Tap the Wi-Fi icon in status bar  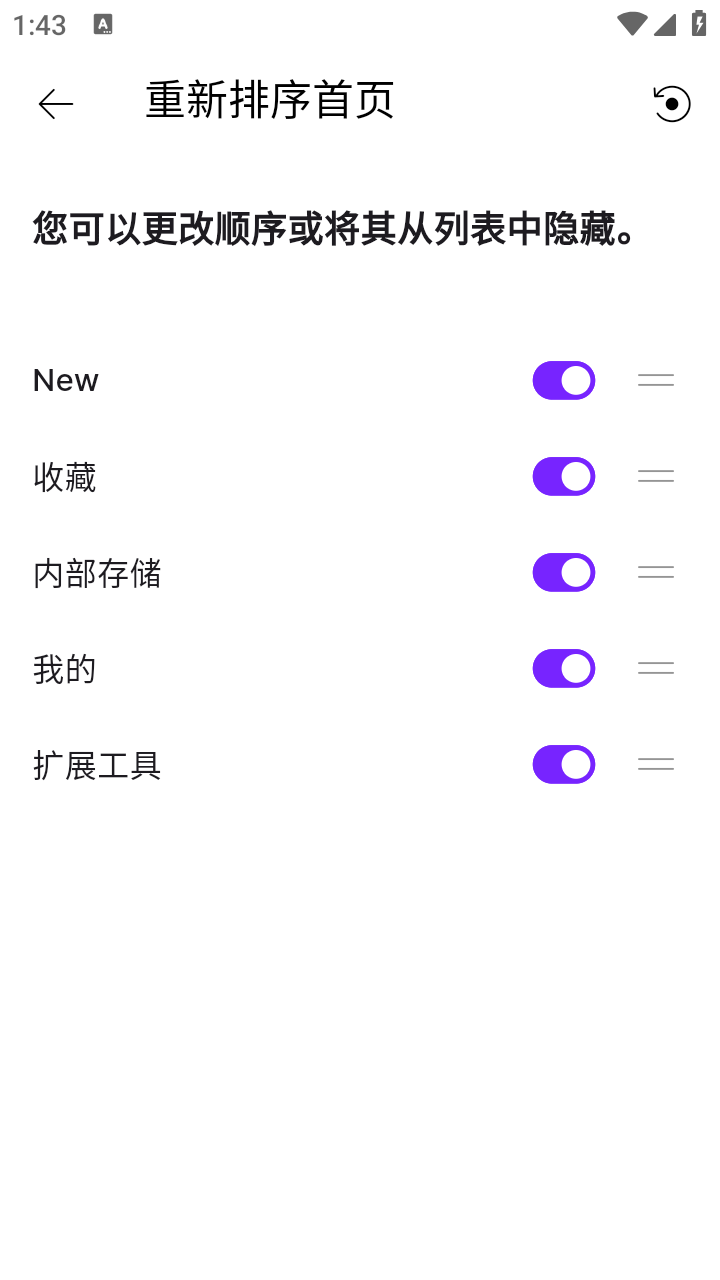pyautogui.click(x=631, y=25)
